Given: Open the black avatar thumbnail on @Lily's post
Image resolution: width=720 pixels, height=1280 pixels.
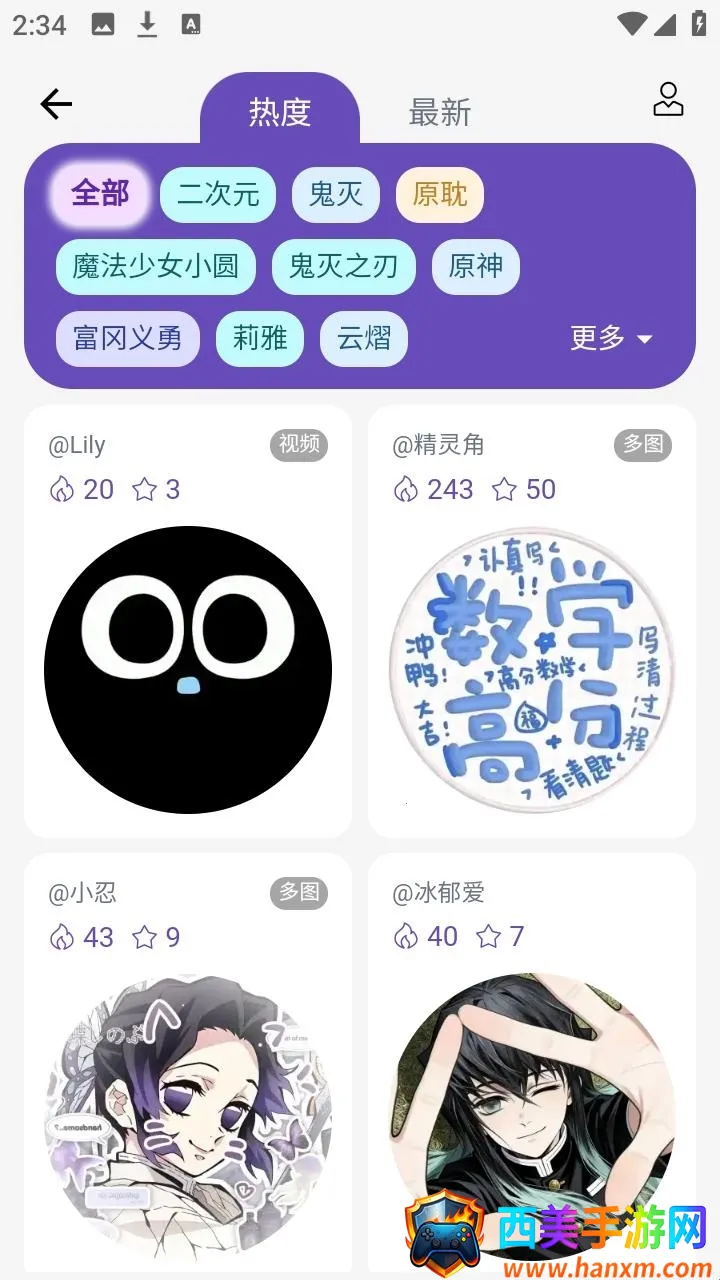Looking at the screenshot, I should coord(187,670).
